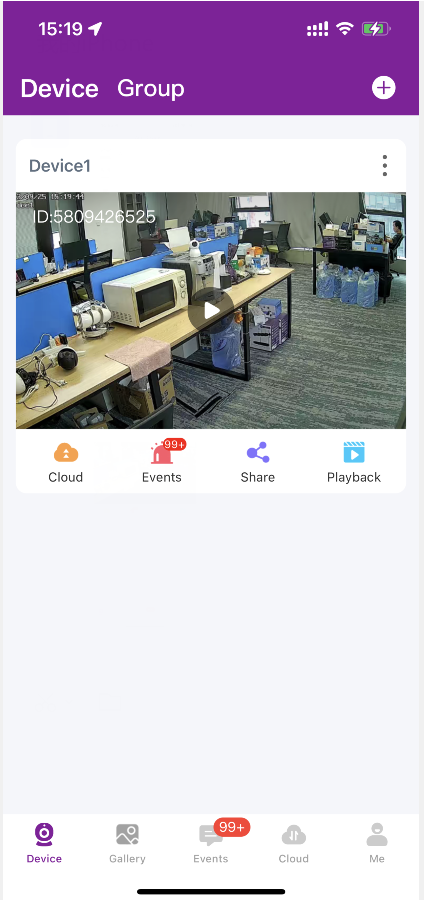Open Cloud storage for Device1
This screenshot has height=900, width=424.
pyautogui.click(x=65, y=463)
